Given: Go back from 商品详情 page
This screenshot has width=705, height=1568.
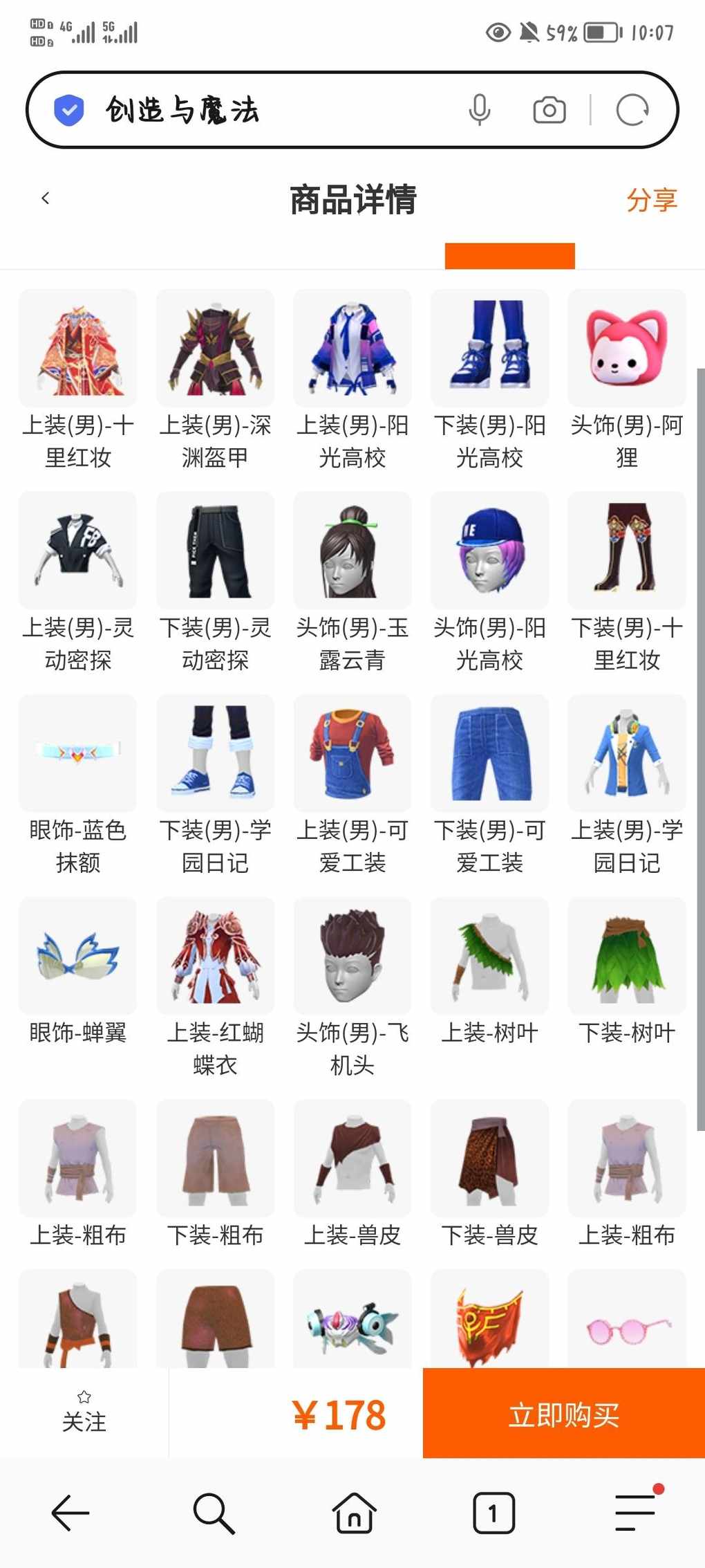Looking at the screenshot, I should point(46,199).
